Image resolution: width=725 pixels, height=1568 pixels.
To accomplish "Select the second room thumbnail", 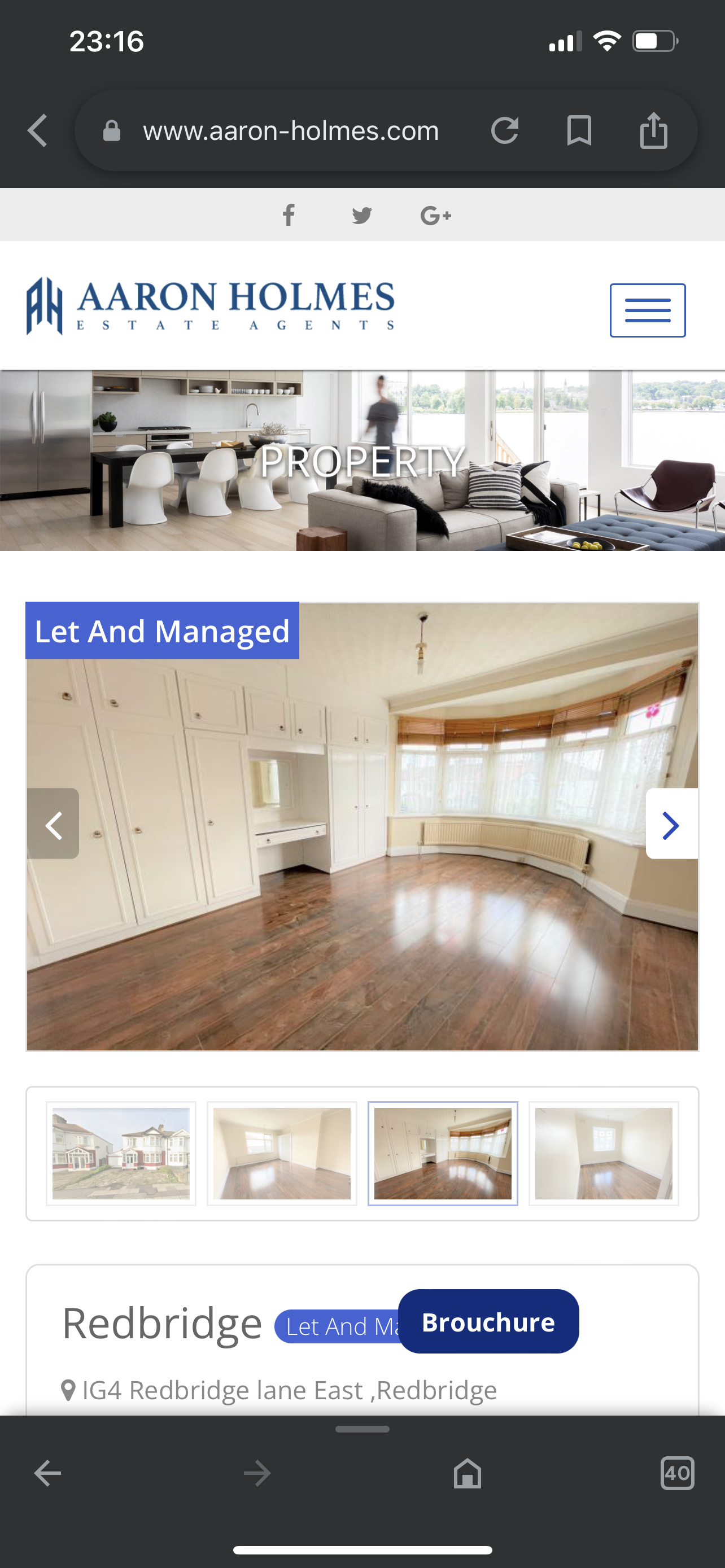I will point(282,1153).
